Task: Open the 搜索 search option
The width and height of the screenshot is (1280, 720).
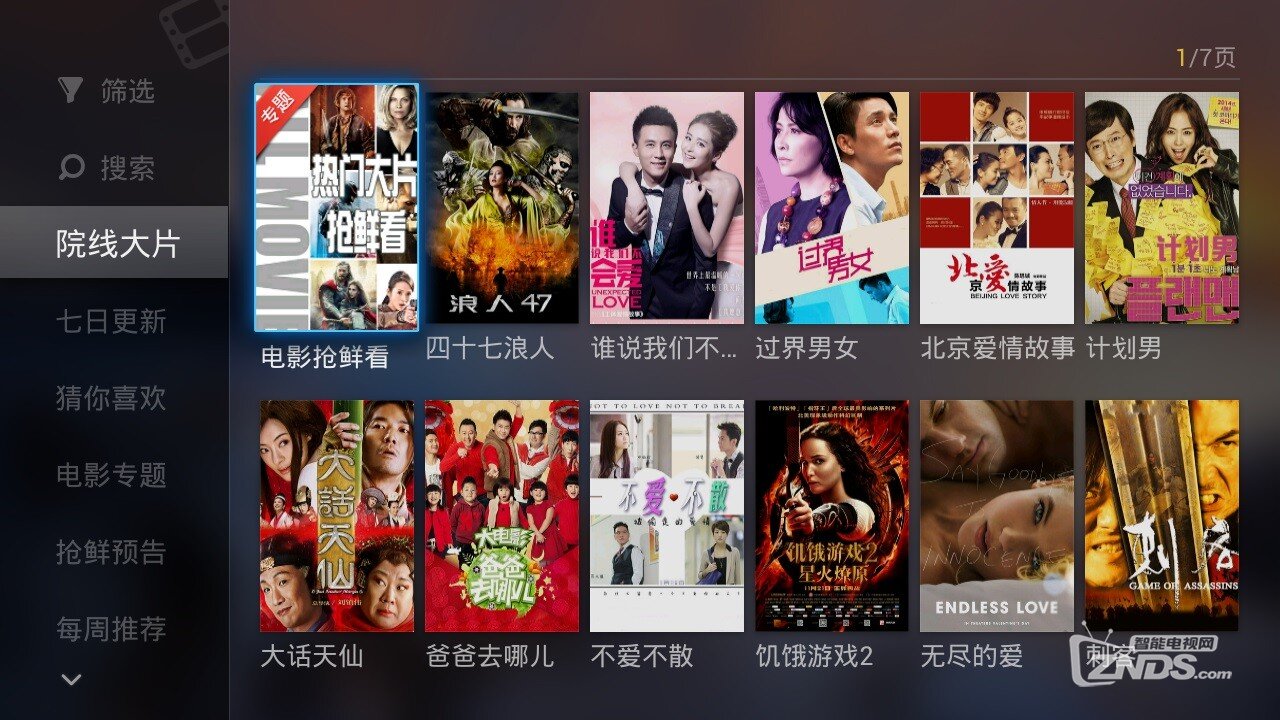Action: point(108,168)
